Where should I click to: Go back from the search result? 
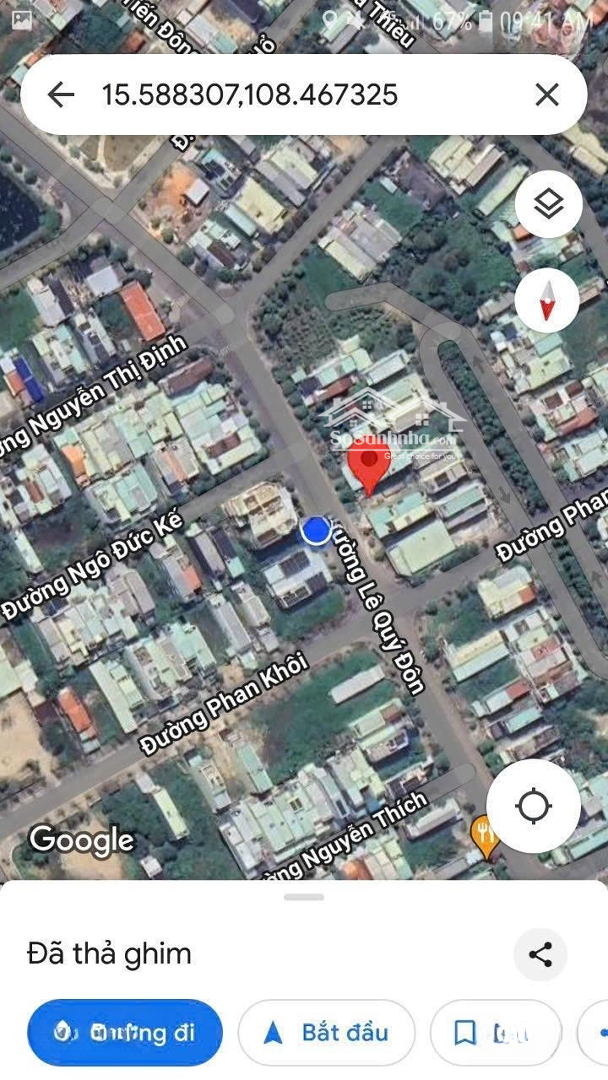(61, 95)
